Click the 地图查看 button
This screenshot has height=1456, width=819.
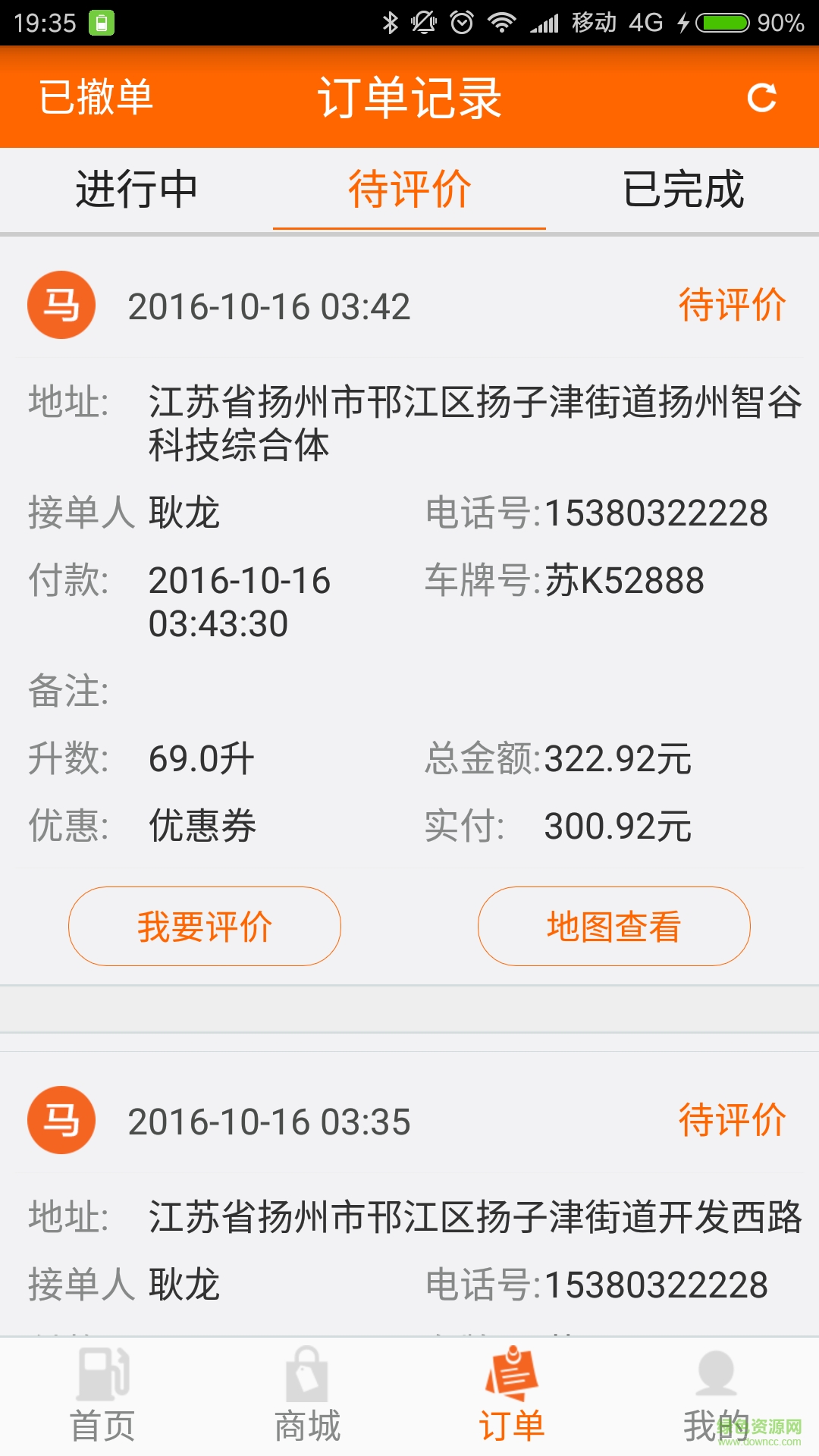pos(613,926)
